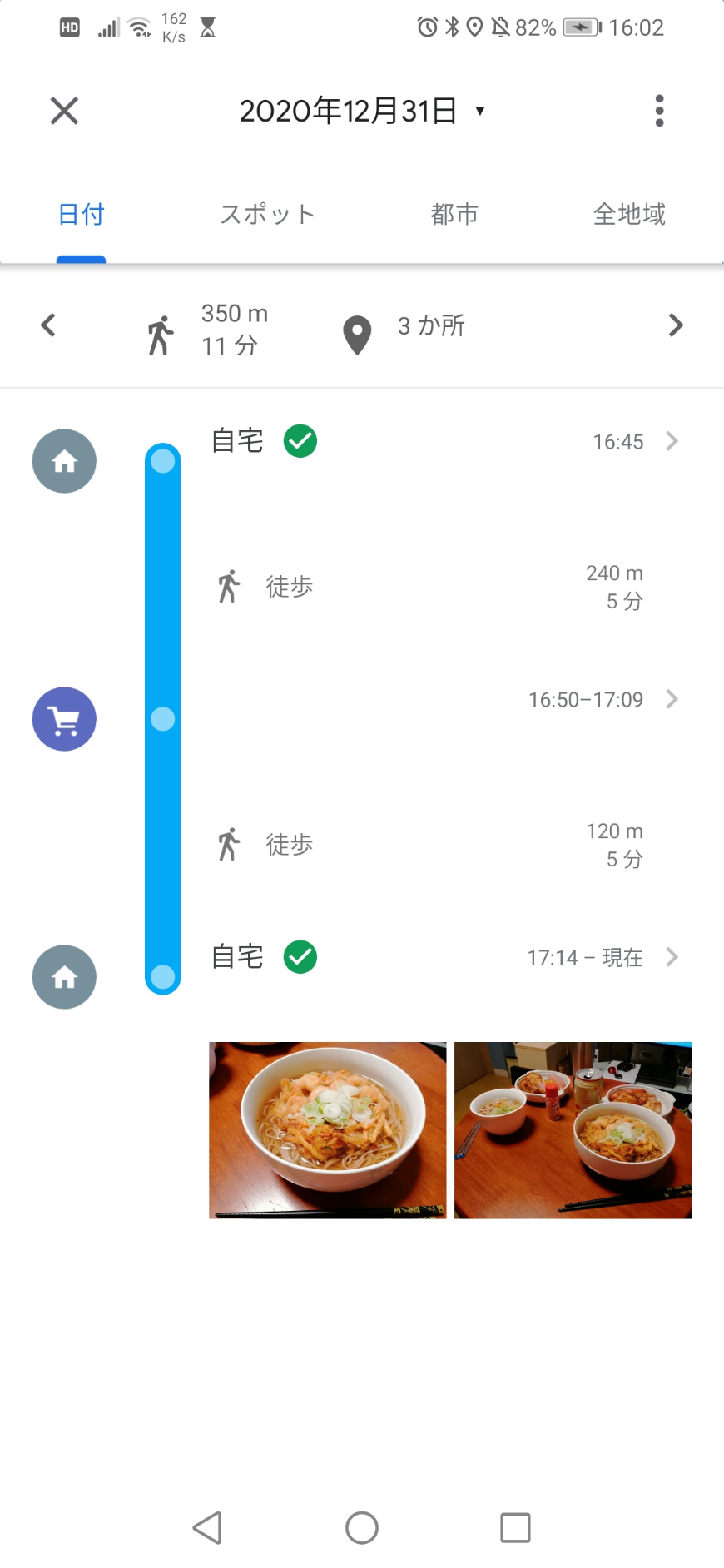Switch to the 都市 tab
The image size is (724, 1568).
click(x=454, y=215)
